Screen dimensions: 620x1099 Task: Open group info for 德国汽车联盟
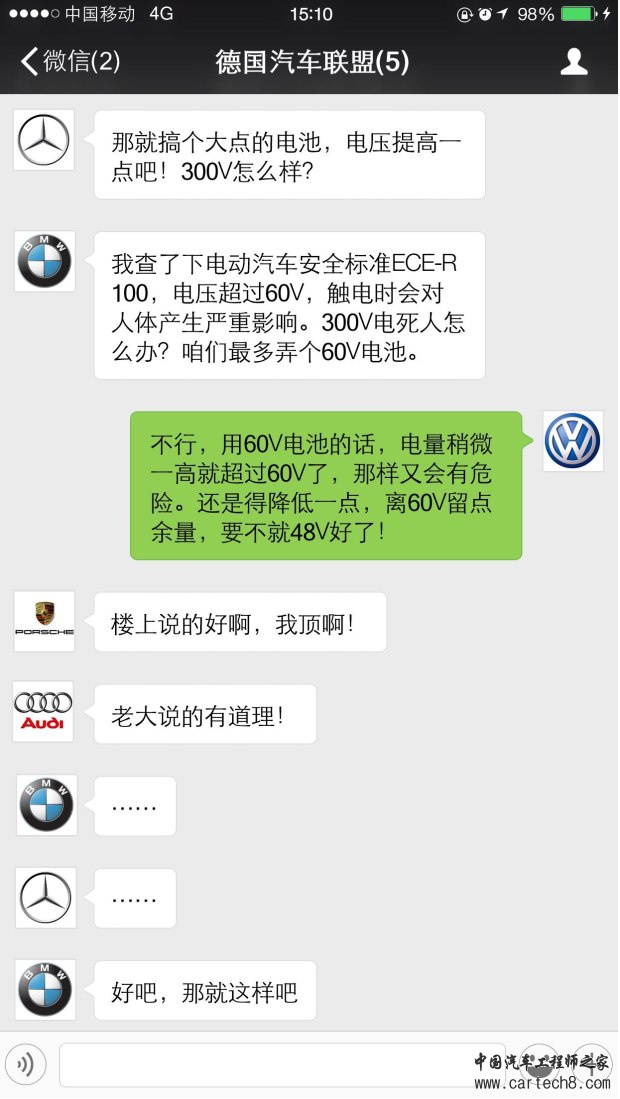pos(574,62)
